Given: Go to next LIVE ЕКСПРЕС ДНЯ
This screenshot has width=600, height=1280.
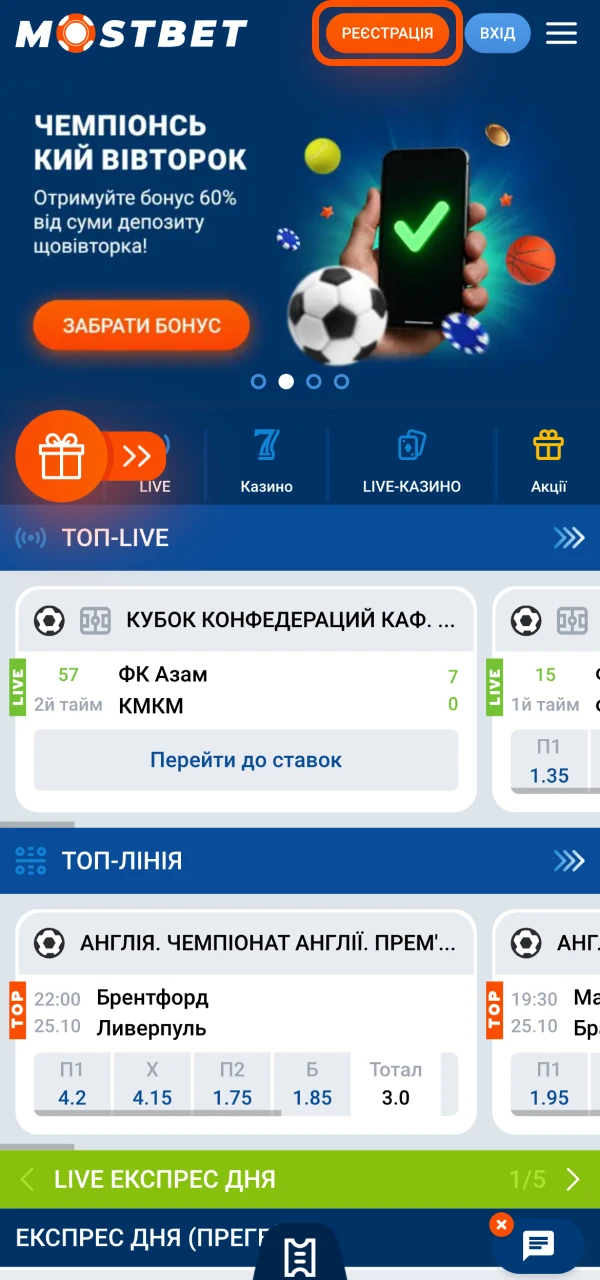Looking at the screenshot, I should [x=572, y=1179].
